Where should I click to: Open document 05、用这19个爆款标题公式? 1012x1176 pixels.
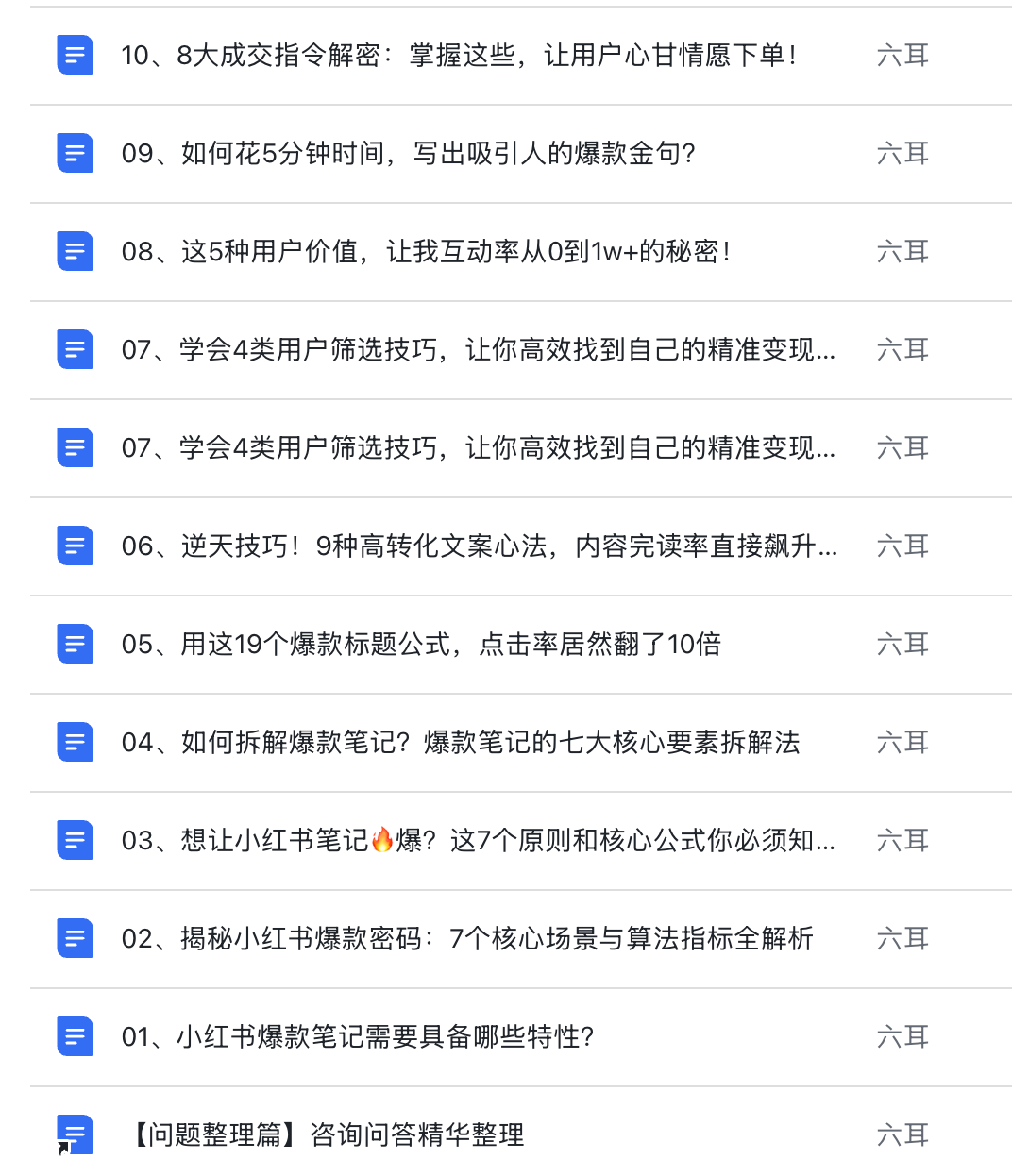tap(421, 645)
